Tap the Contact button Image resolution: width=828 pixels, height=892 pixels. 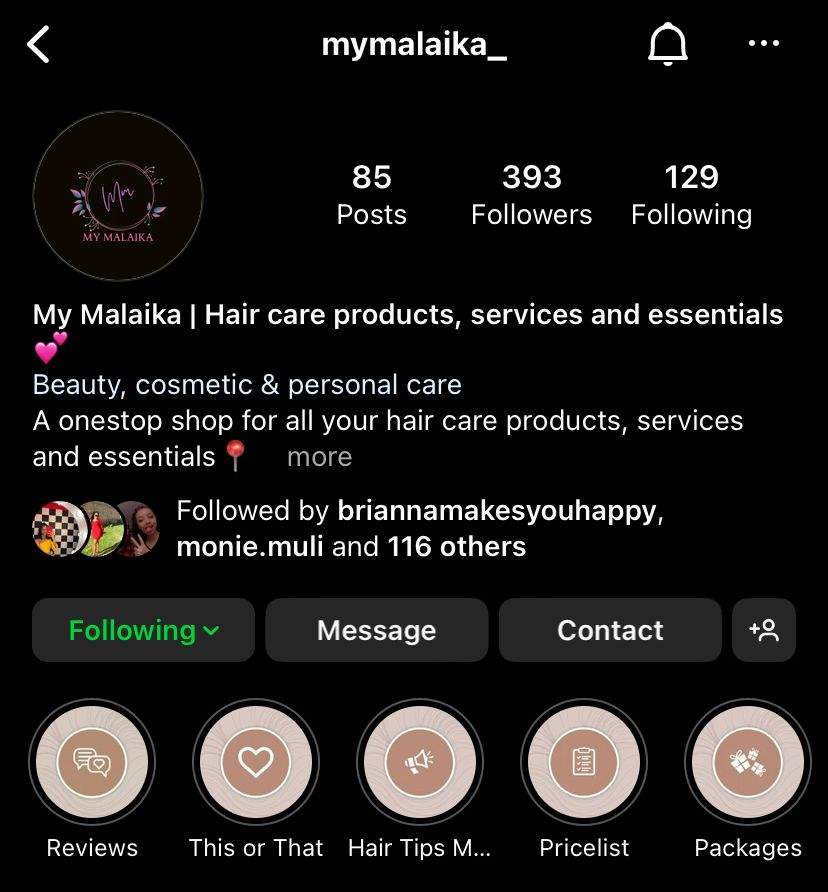click(x=610, y=630)
